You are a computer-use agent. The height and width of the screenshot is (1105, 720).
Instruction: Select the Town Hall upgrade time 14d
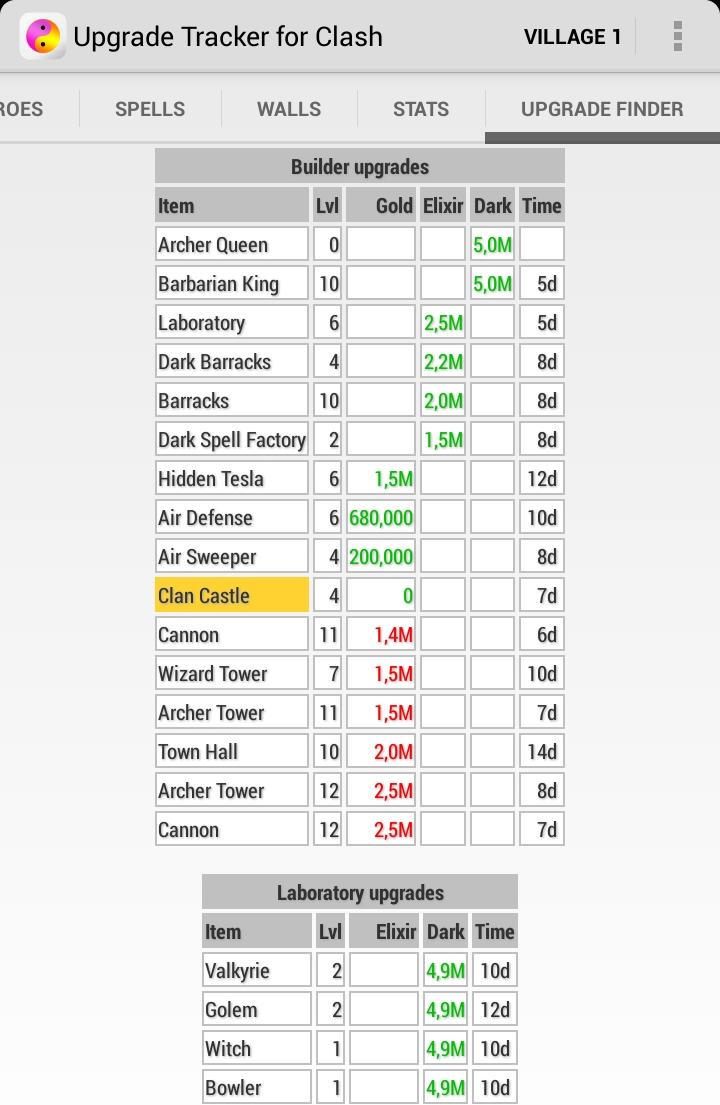coord(541,751)
